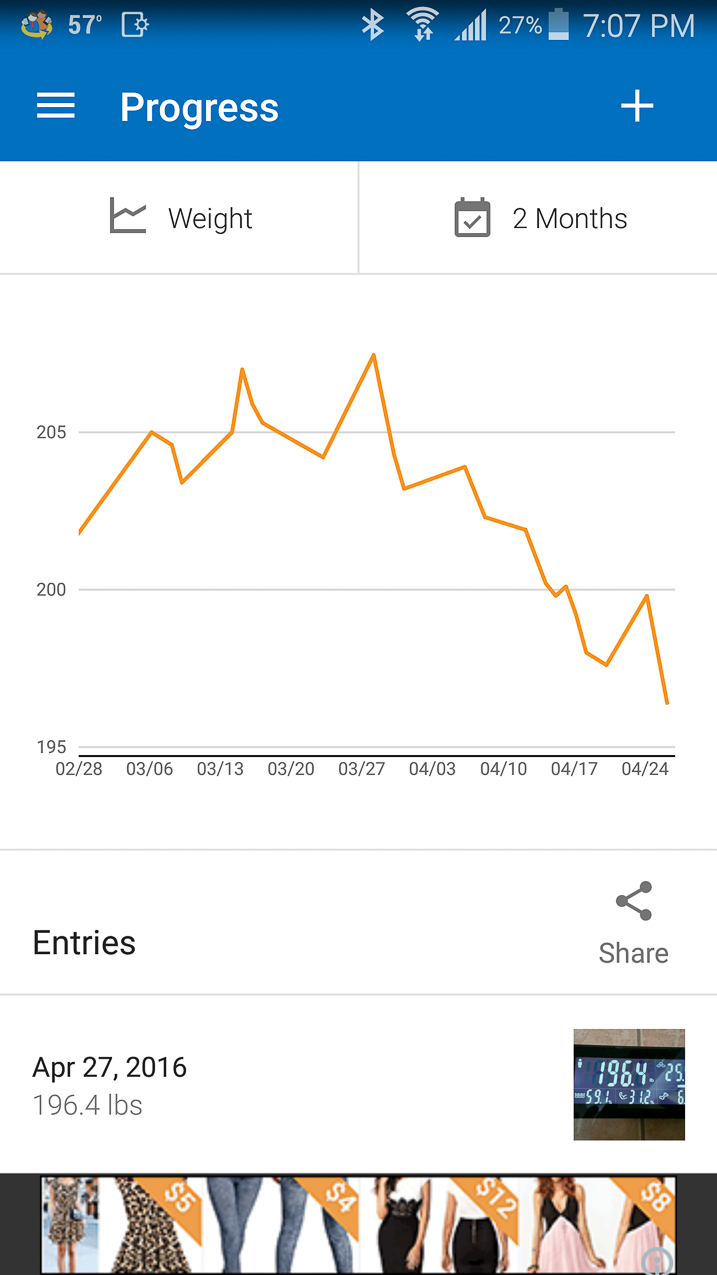Share your weight progress

click(633, 923)
